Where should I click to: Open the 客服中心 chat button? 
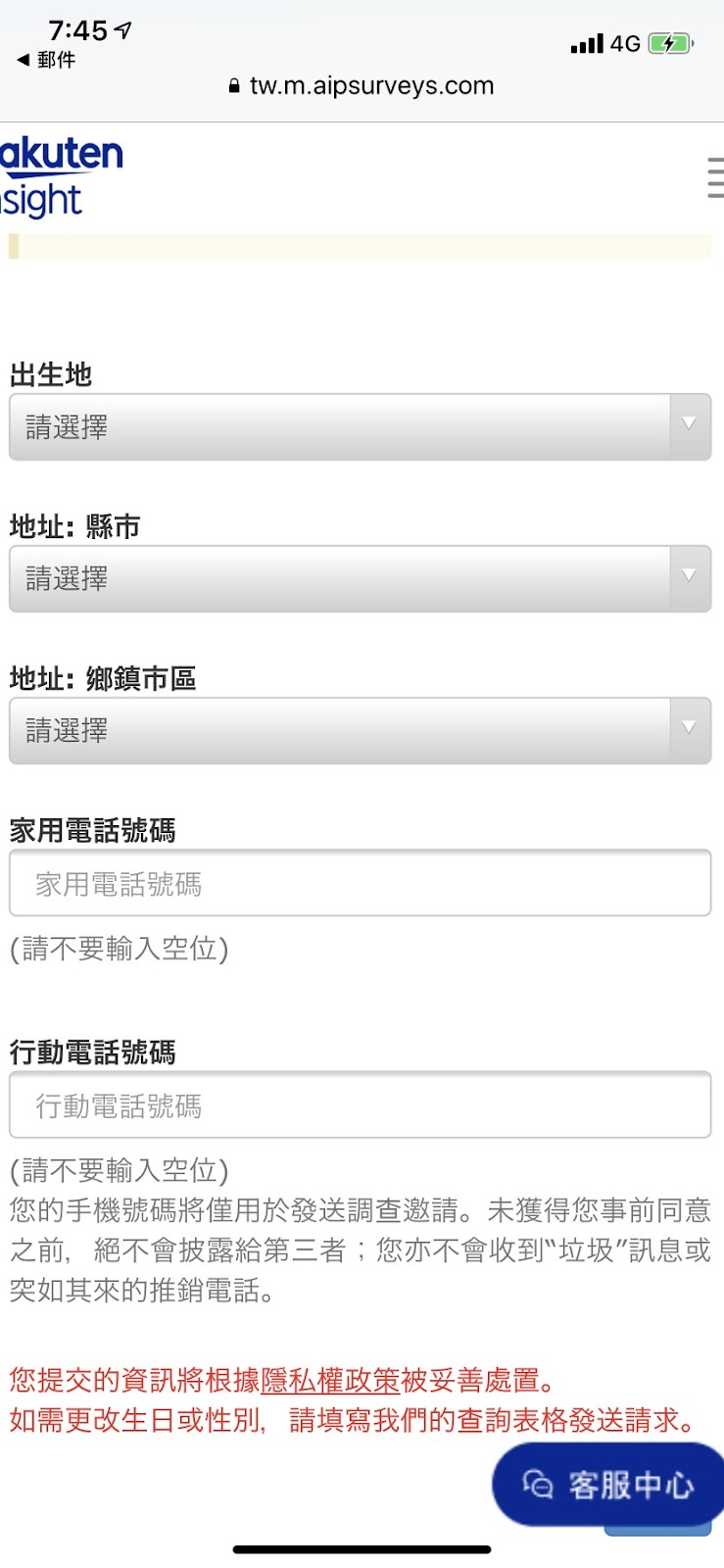coord(607,1484)
